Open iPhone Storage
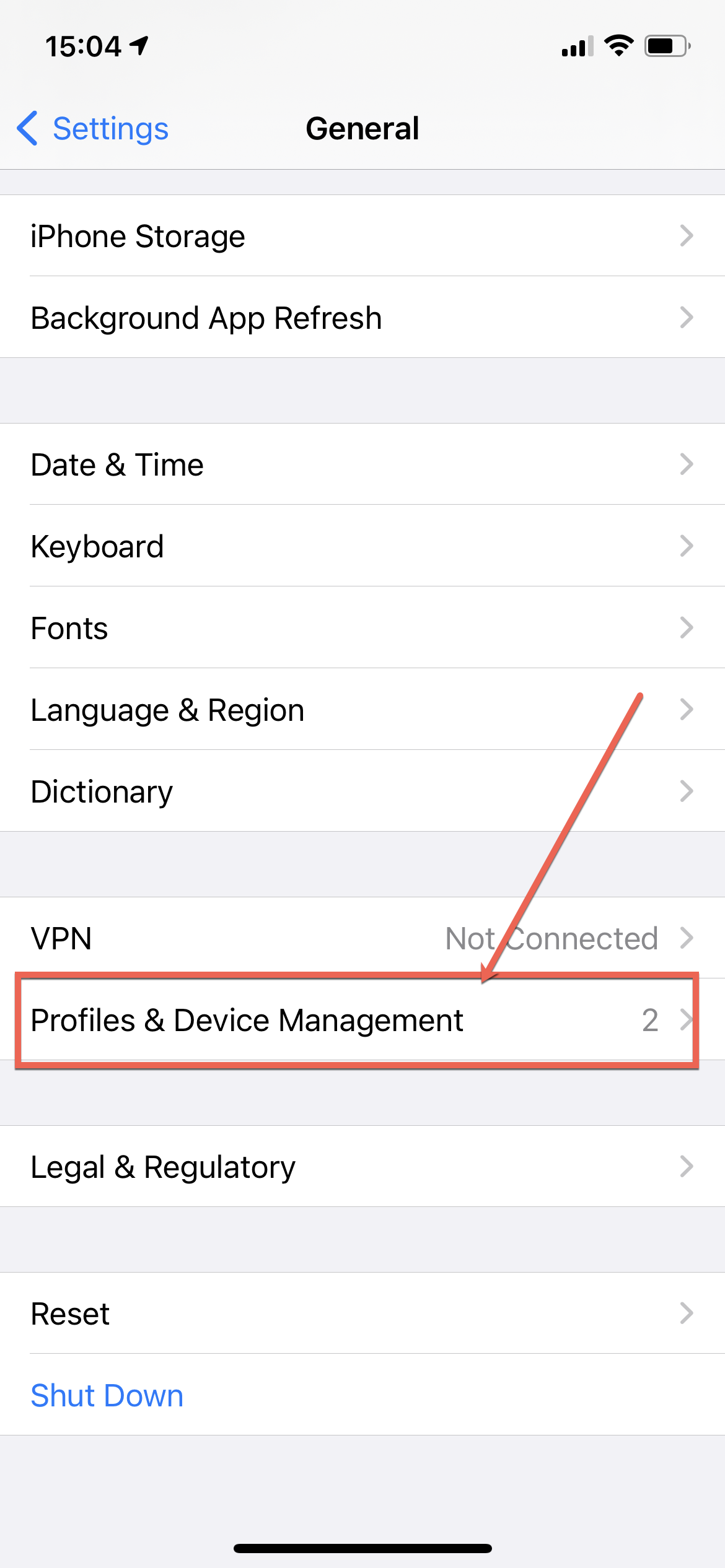The height and width of the screenshot is (1568, 725). click(x=362, y=236)
